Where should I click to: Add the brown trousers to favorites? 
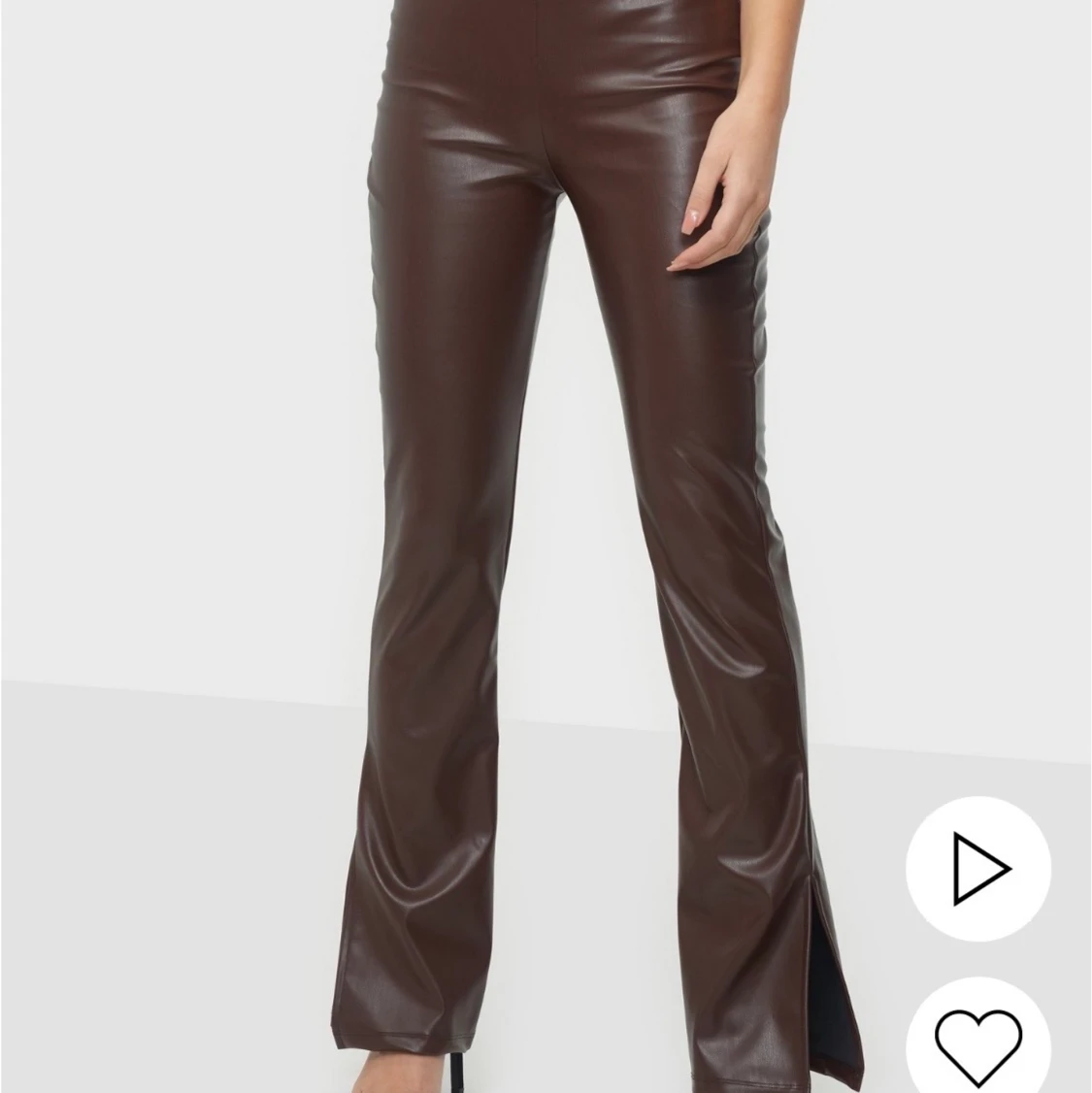click(x=978, y=1046)
